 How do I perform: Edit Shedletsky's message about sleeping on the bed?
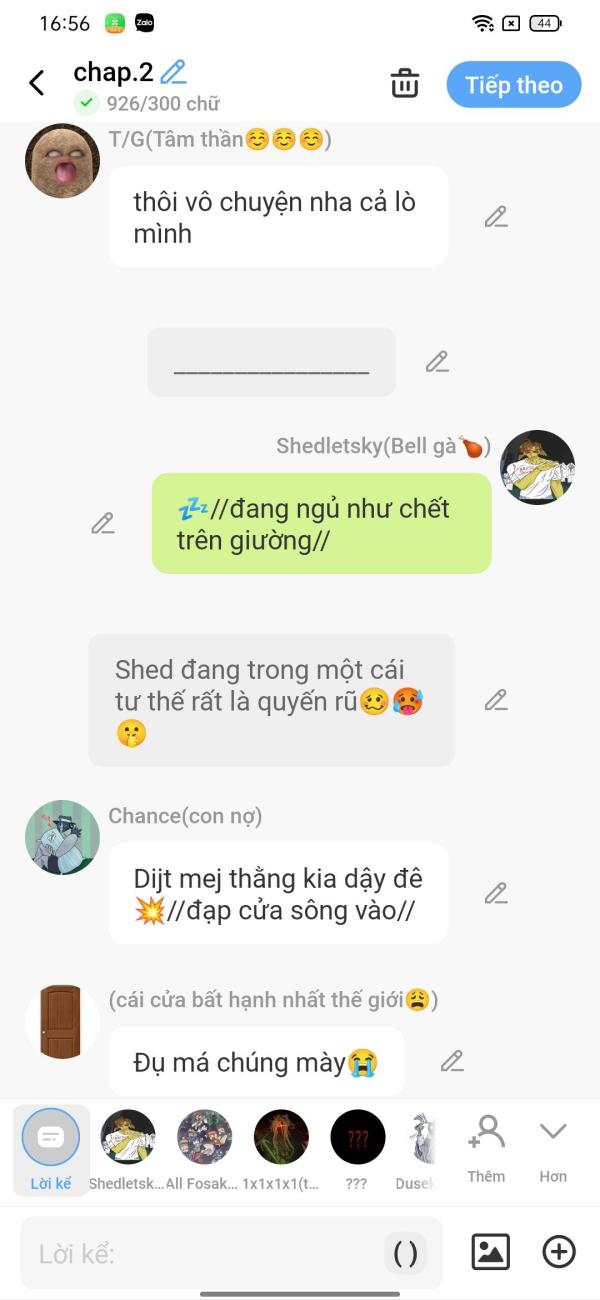tap(103, 523)
